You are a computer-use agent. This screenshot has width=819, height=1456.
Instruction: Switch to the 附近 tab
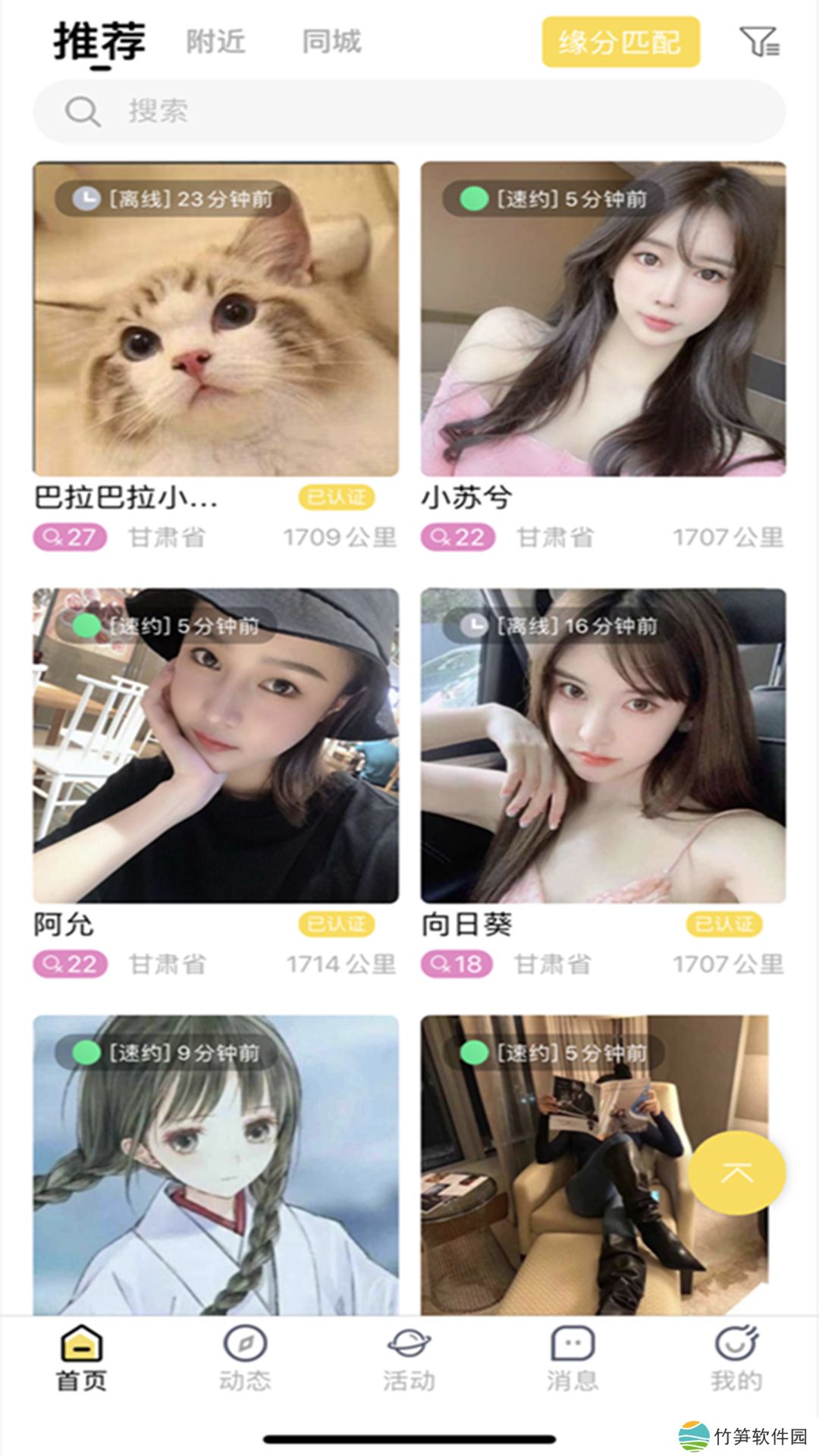216,42
